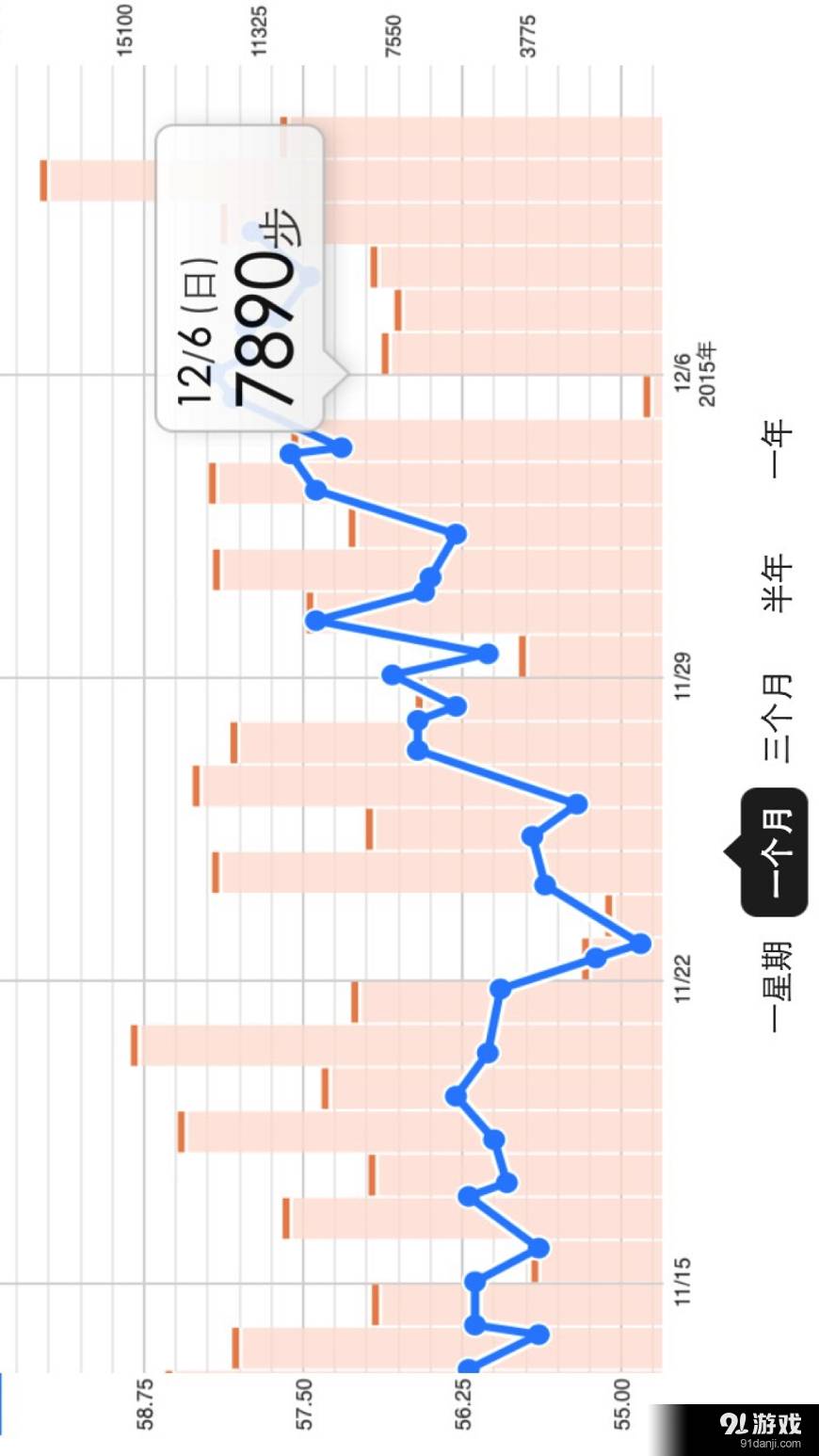Open the 一年 range view

tap(779, 449)
